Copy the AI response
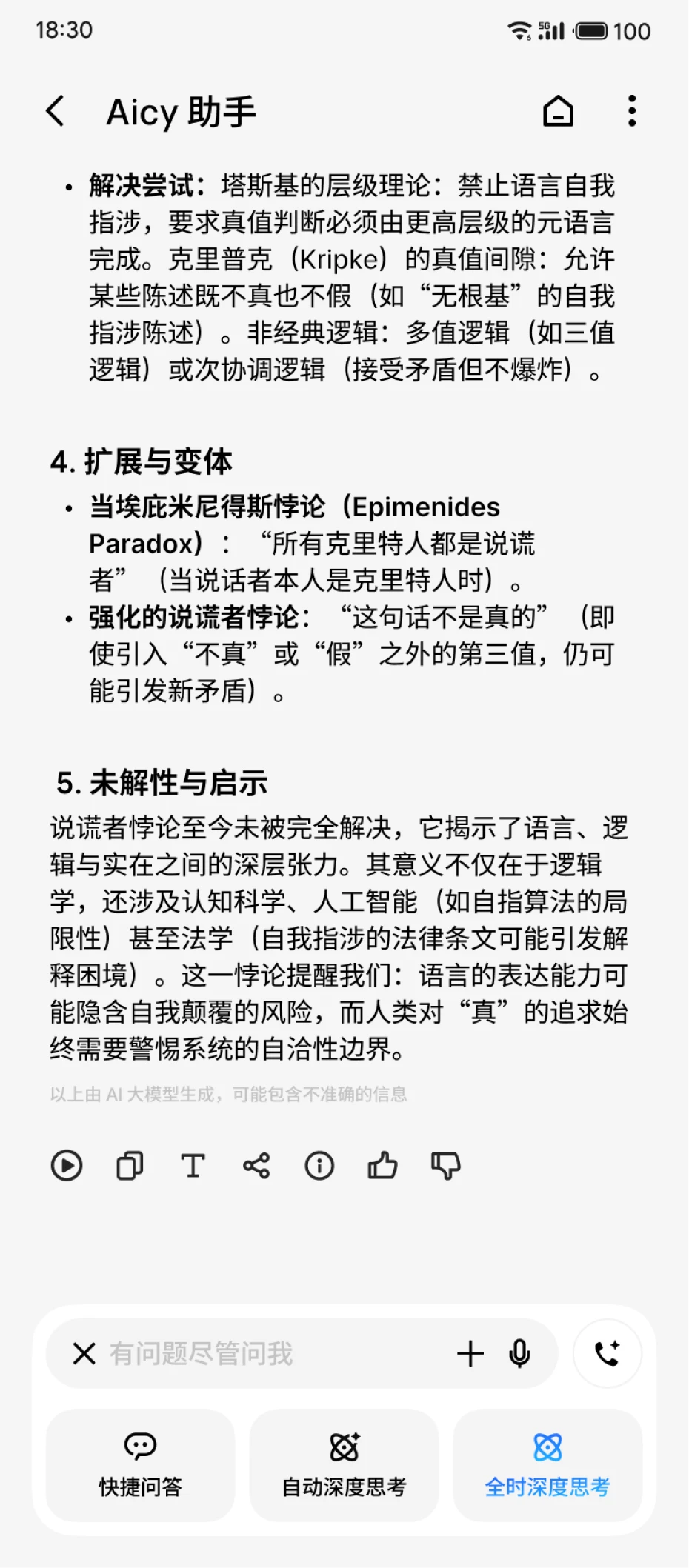689x1568 pixels. [x=130, y=1166]
